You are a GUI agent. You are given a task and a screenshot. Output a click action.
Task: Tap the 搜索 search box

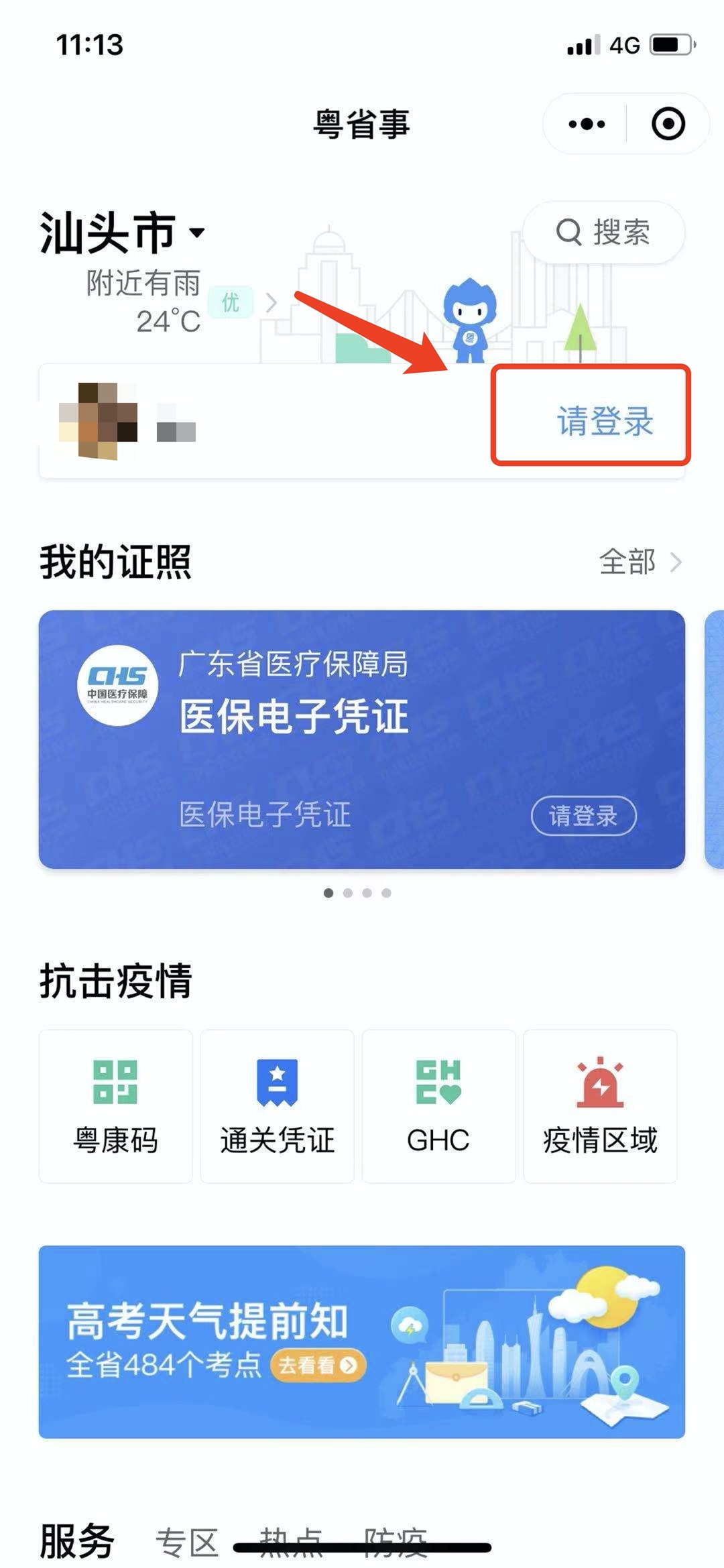[603, 233]
